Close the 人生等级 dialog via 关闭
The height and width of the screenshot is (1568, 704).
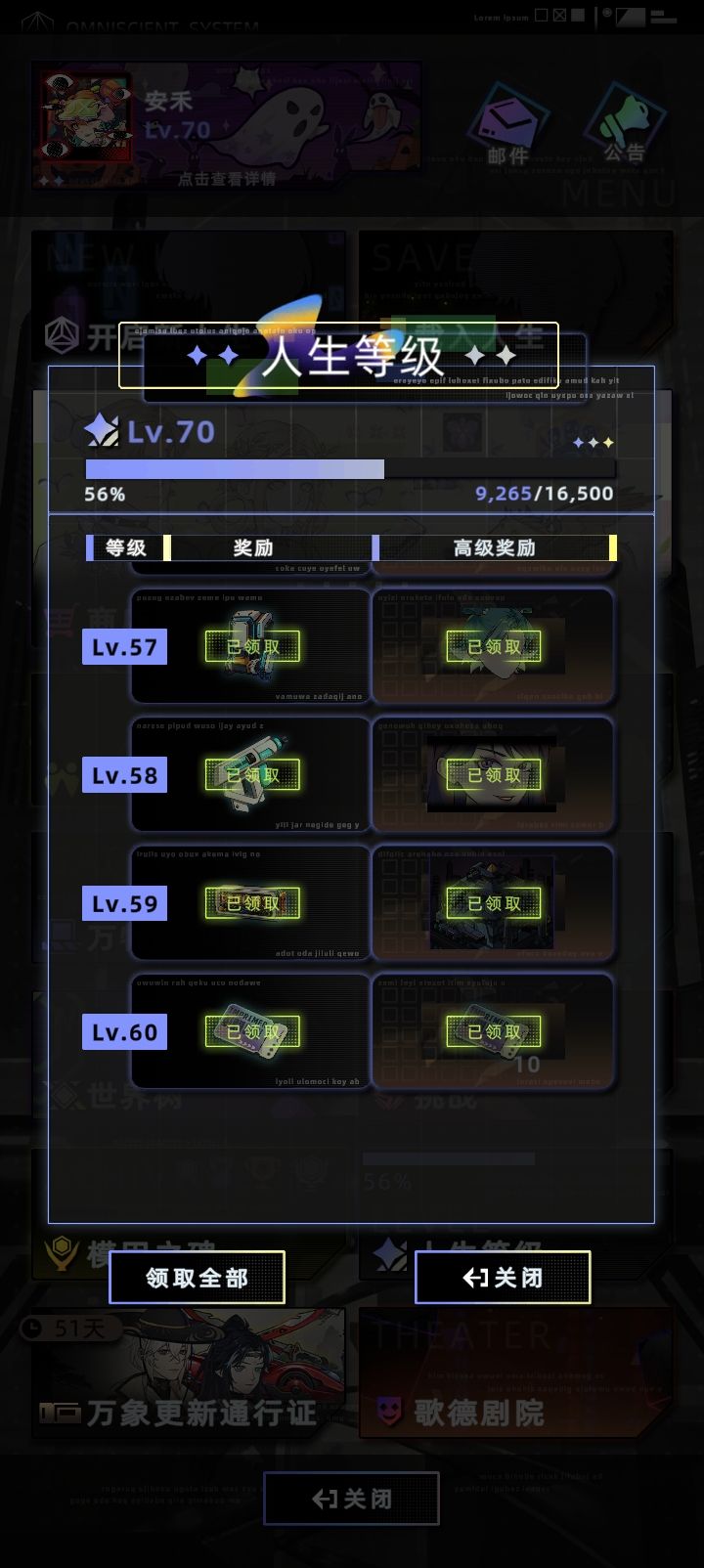(503, 1278)
